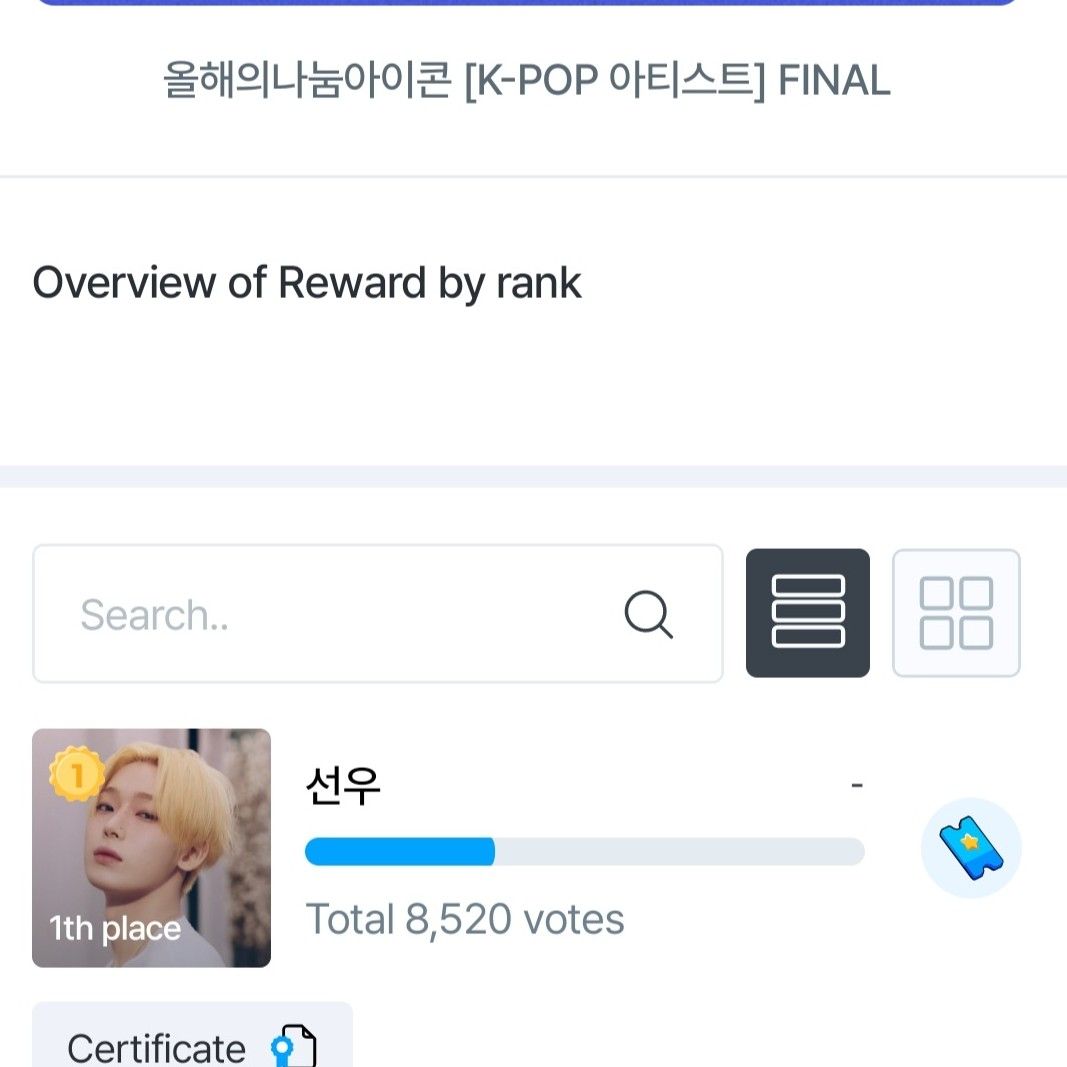Tap the vote ticket icon for 선우
This screenshot has width=1067, height=1067.
tap(970, 848)
